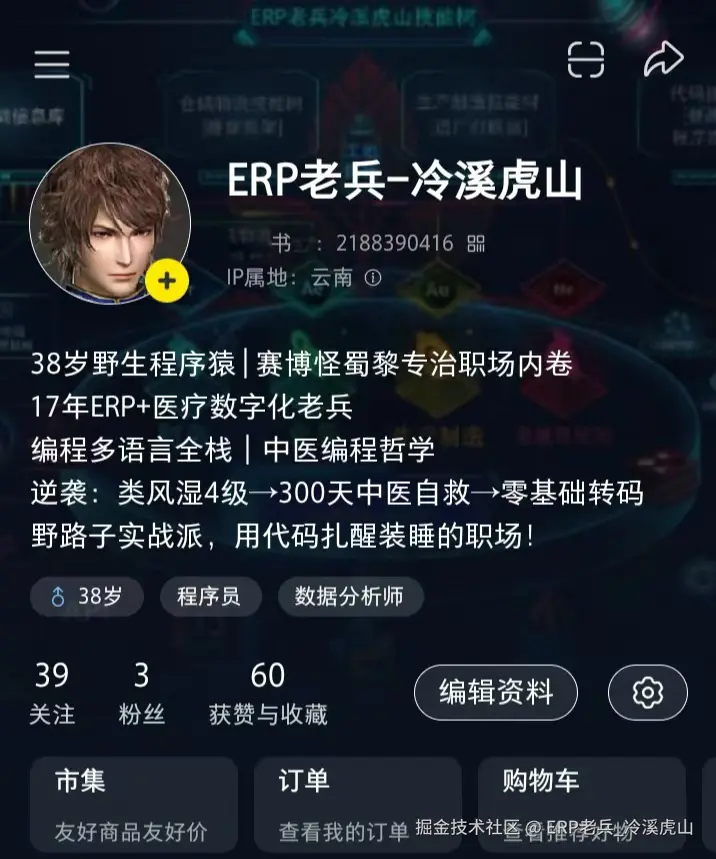View the 关注 following list
Screen dimensions: 716x859
pyautogui.click(x=51, y=694)
